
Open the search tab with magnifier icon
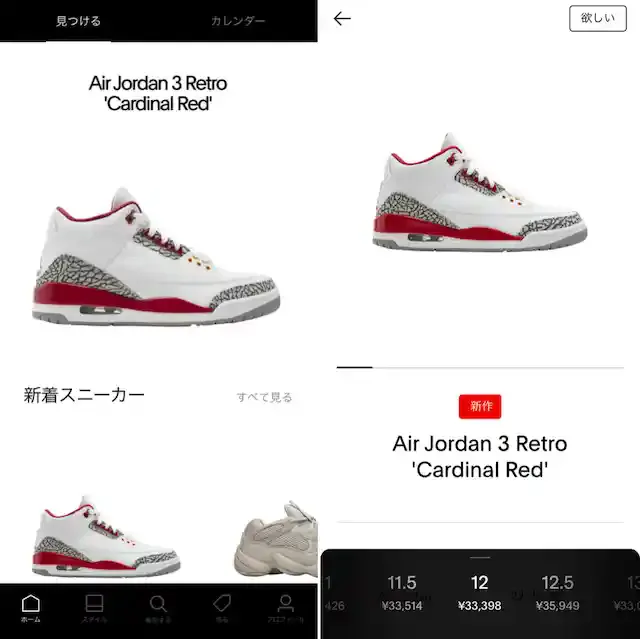click(158, 609)
